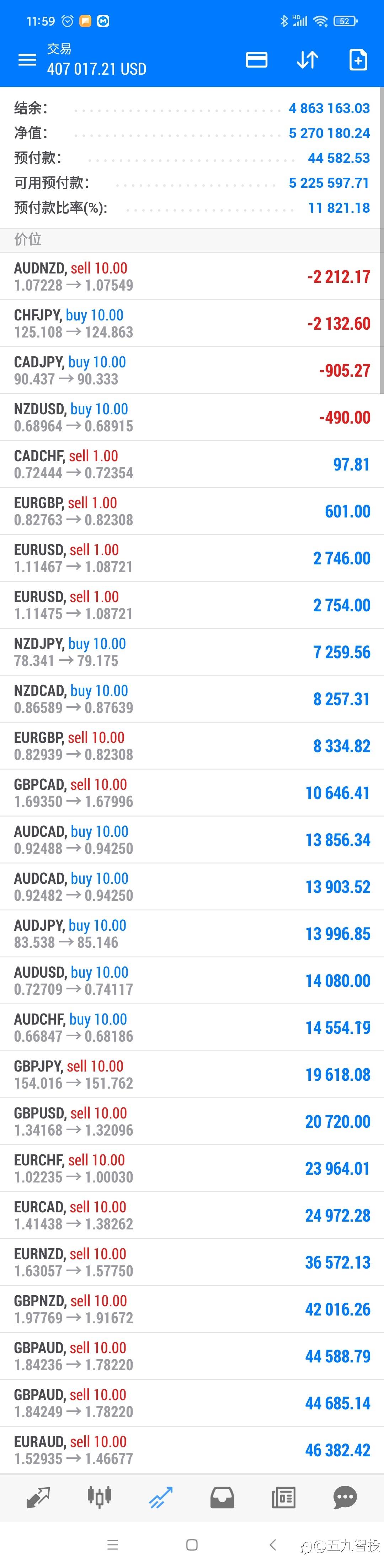Open the deposit card icon
384x1568 pixels.
point(256,60)
